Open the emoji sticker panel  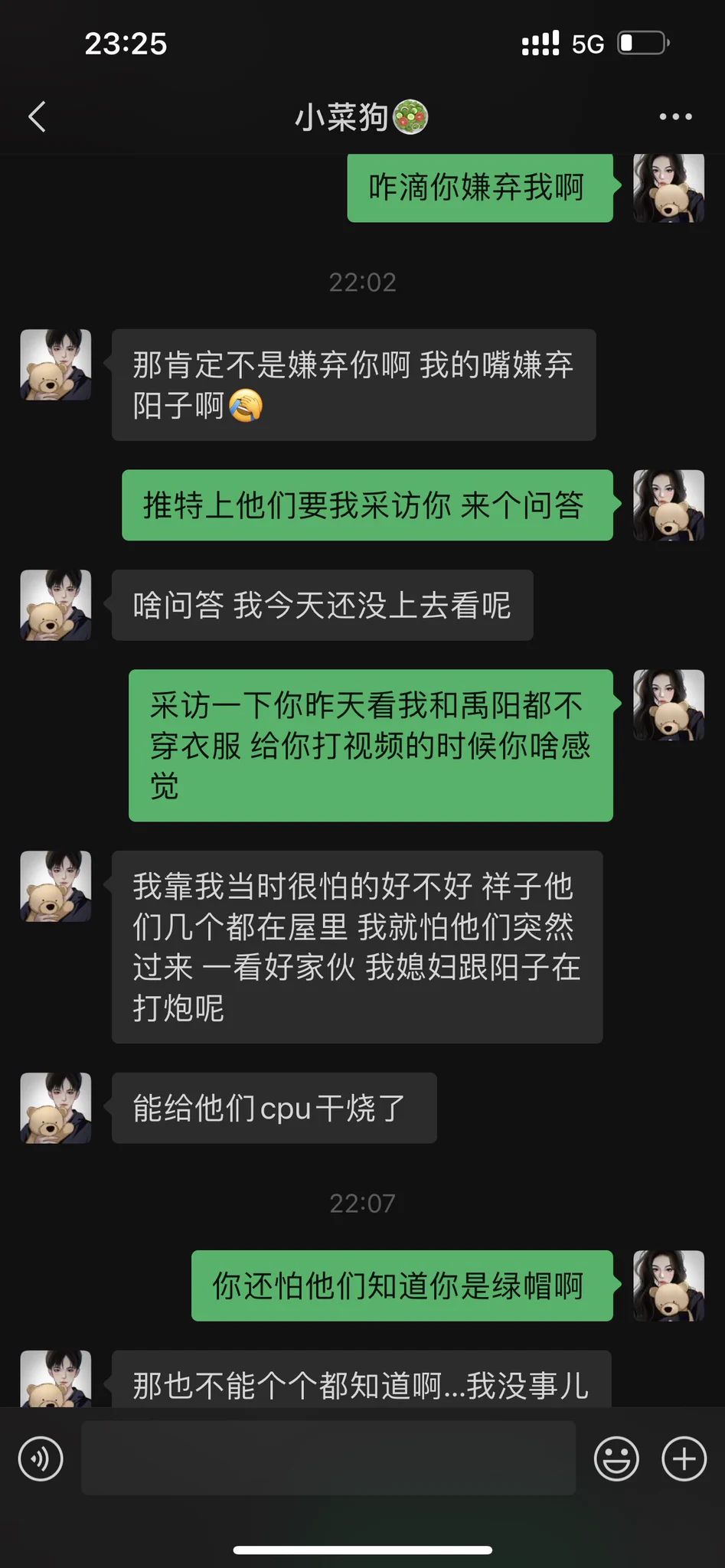point(616,1459)
